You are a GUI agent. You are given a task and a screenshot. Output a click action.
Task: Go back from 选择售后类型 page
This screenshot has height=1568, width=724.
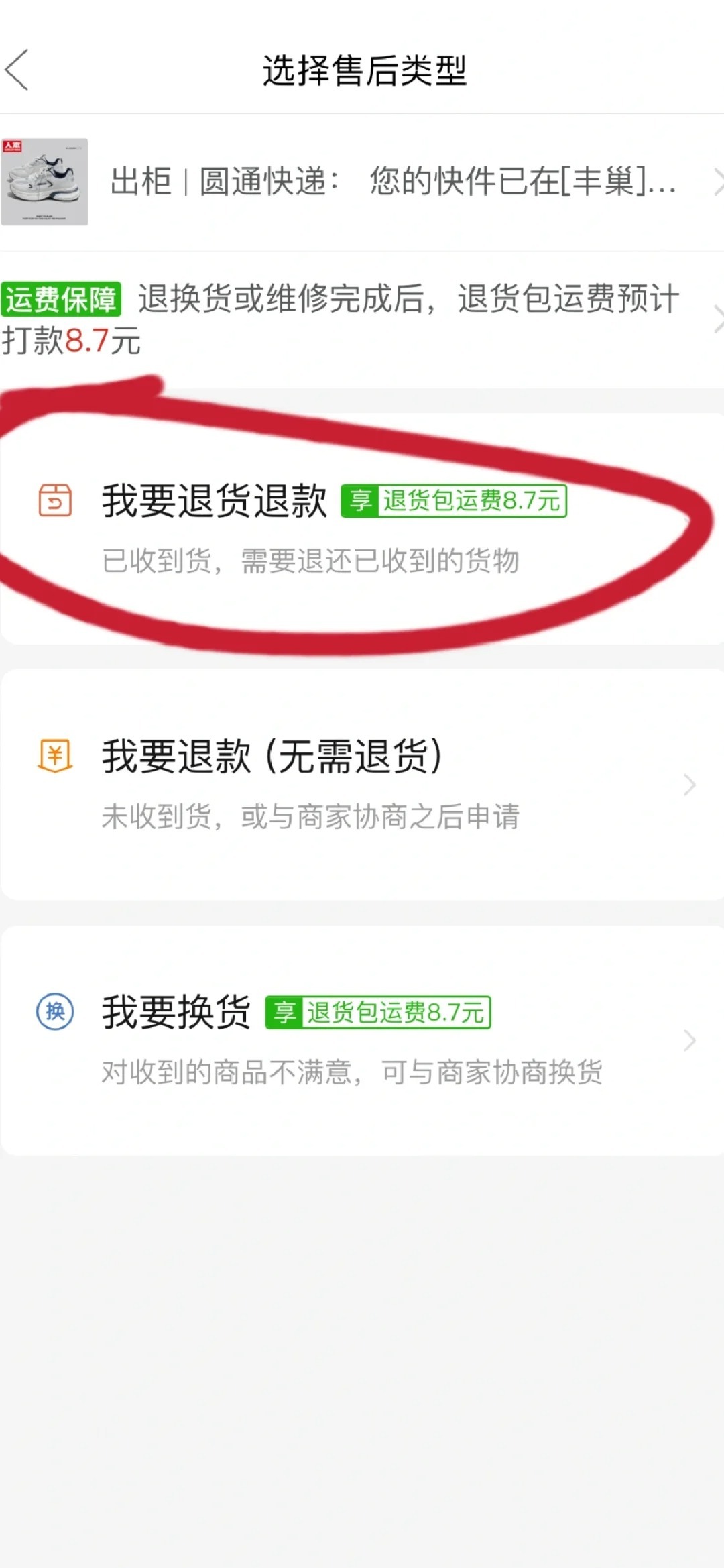[18, 70]
